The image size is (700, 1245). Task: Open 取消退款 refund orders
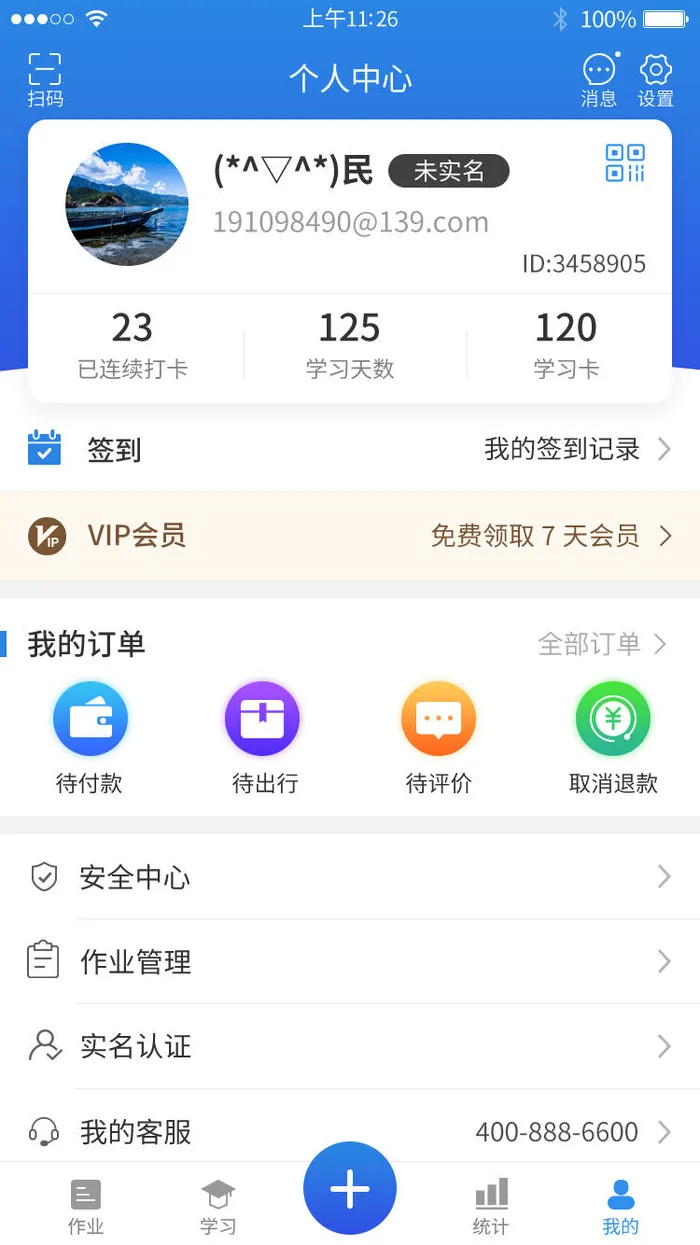coord(613,737)
